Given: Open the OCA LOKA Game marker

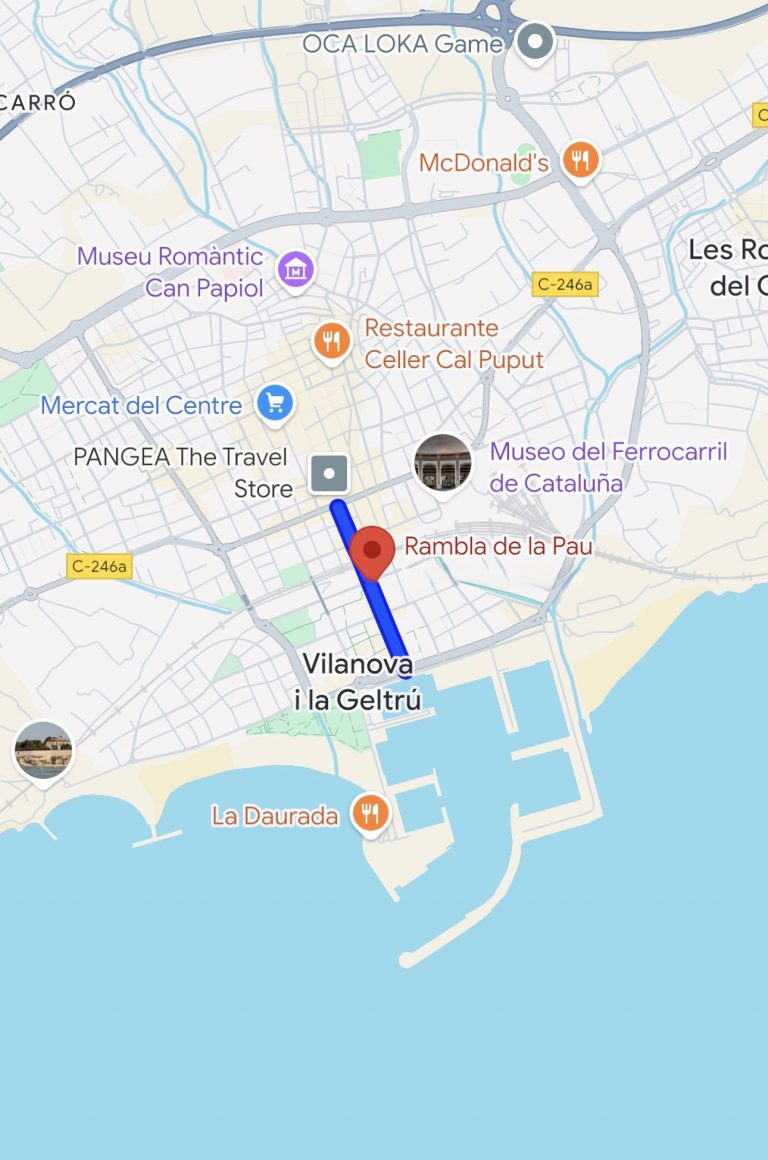Looking at the screenshot, I should 537,42.
